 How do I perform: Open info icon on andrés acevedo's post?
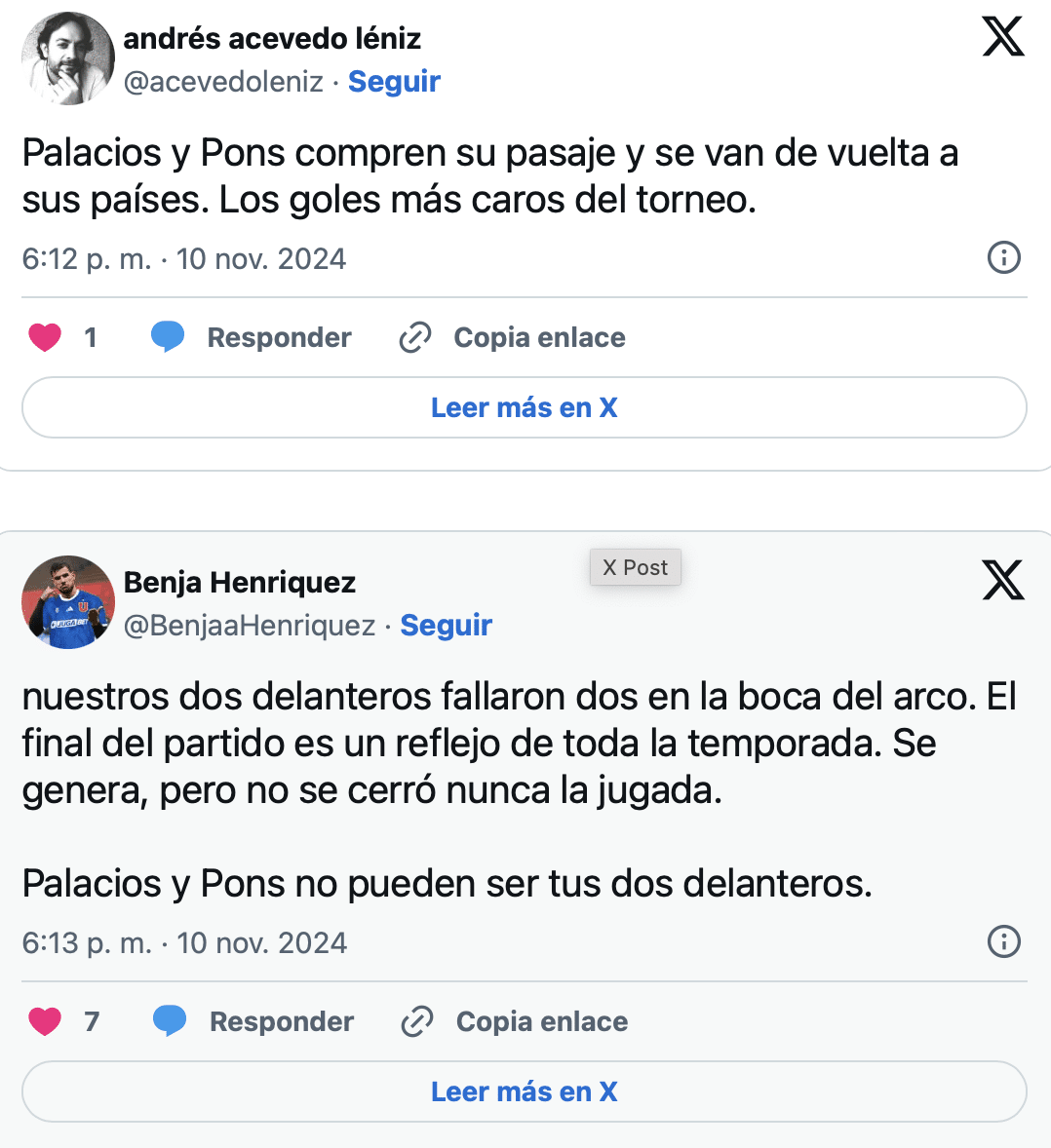coord(1003,258)
